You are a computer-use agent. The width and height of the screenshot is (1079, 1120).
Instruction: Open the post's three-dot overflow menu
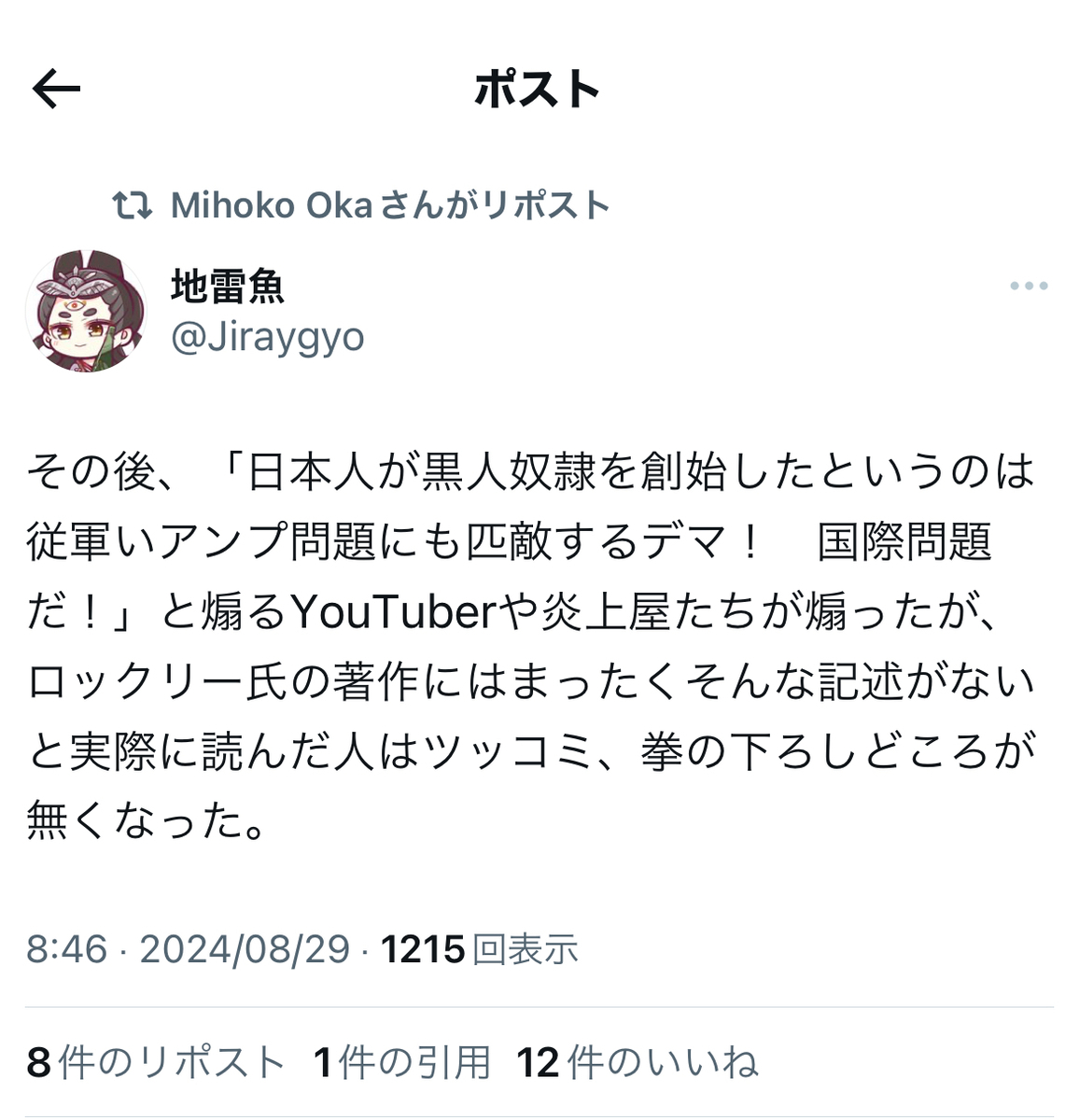1029,287
